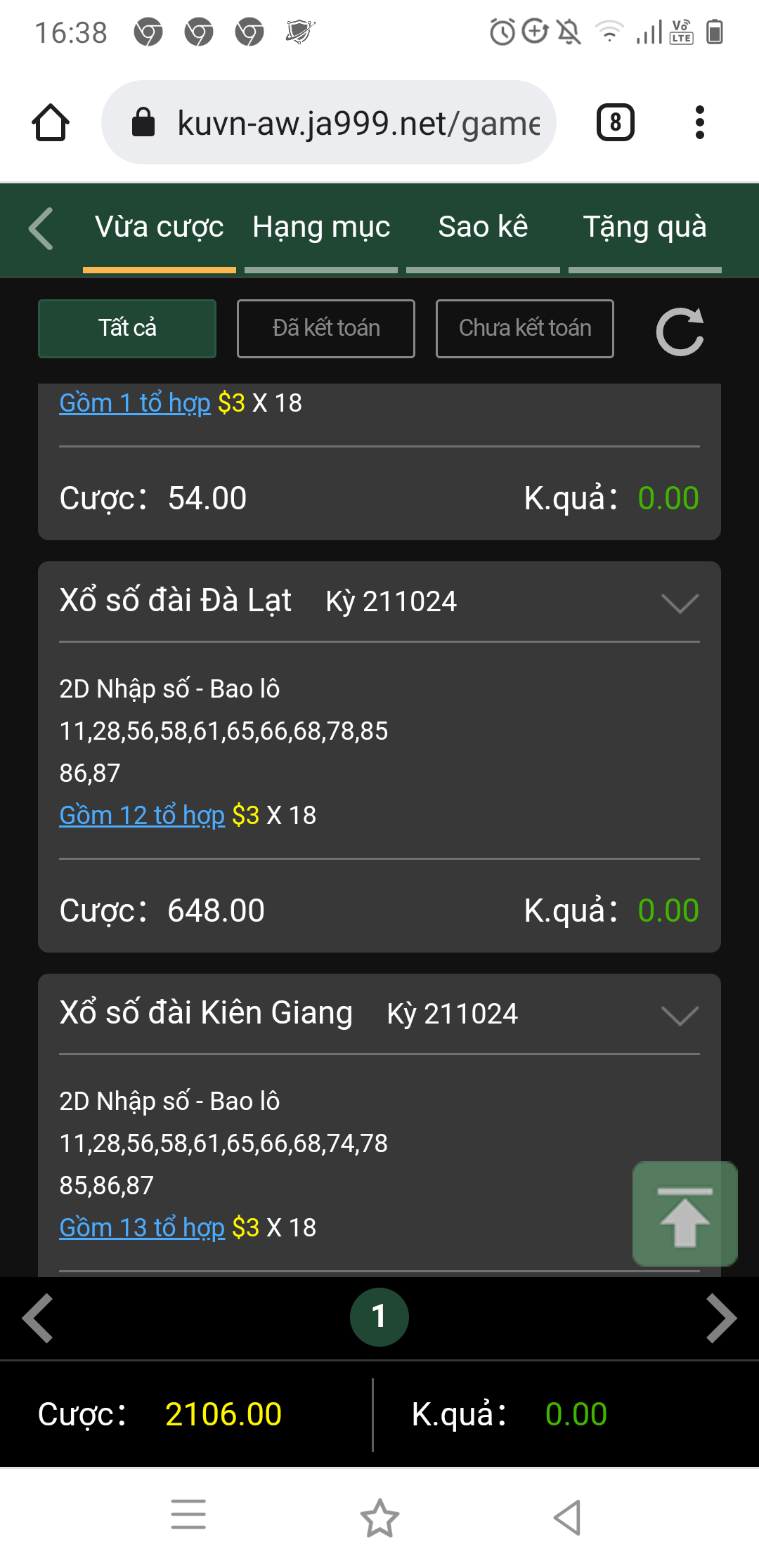Jump back to top with arrow button

[x=685, y=1214]
